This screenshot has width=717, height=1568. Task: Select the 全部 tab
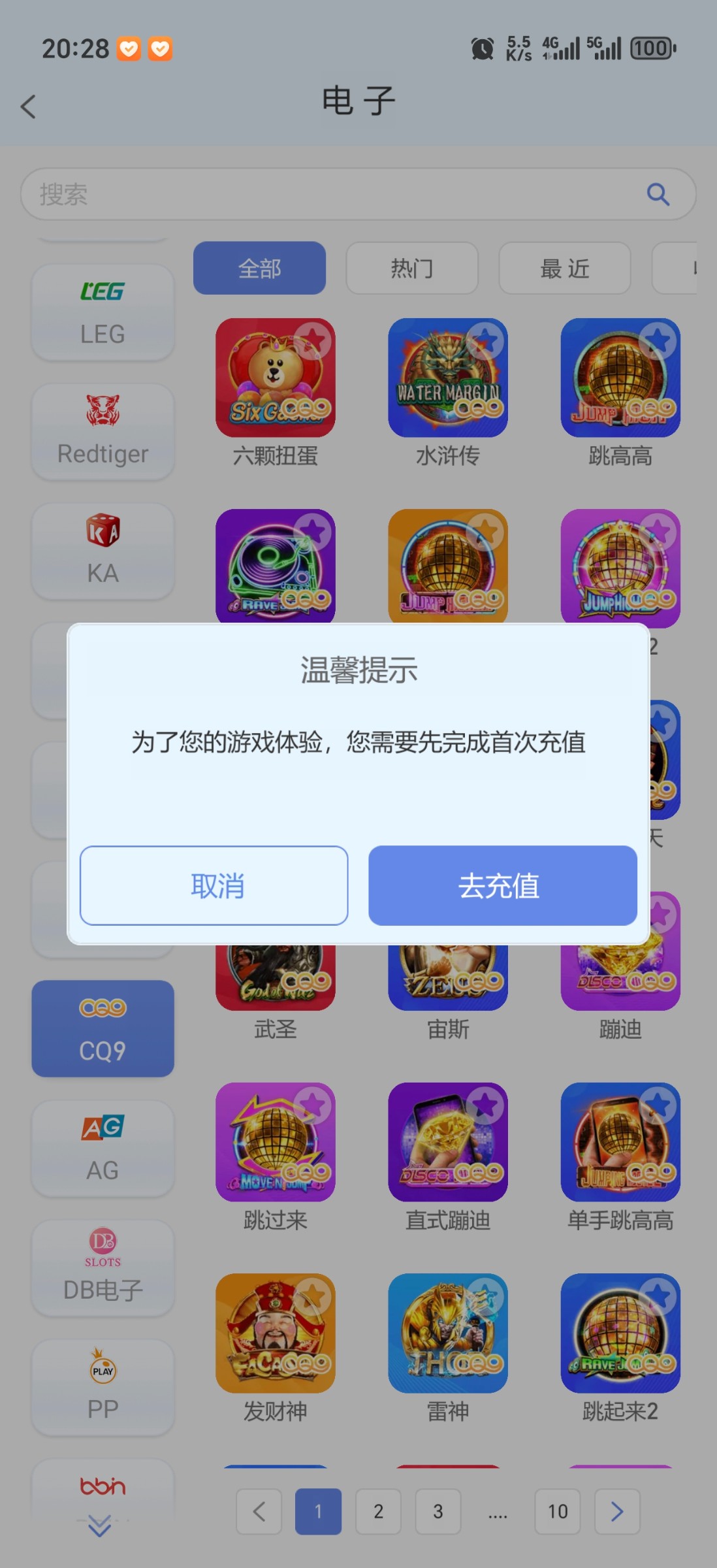point(259,269)
